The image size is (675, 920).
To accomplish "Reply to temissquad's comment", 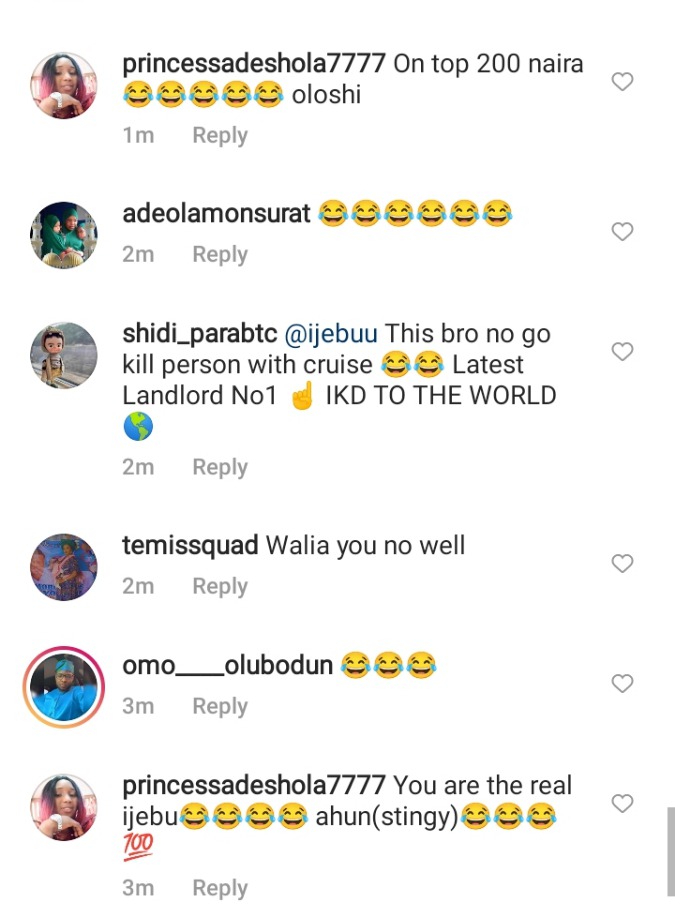I will 219,586.
